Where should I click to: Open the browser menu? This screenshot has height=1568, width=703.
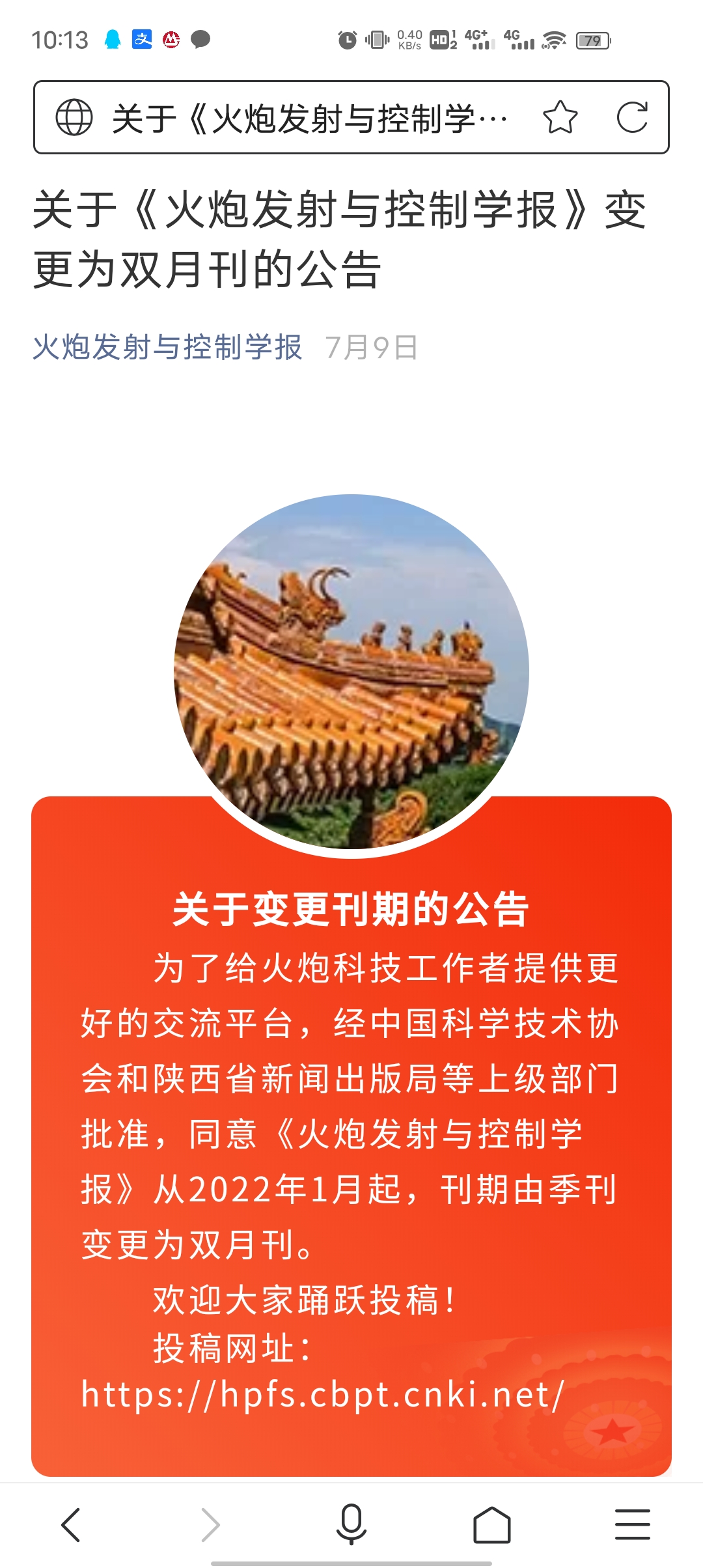633,1524
